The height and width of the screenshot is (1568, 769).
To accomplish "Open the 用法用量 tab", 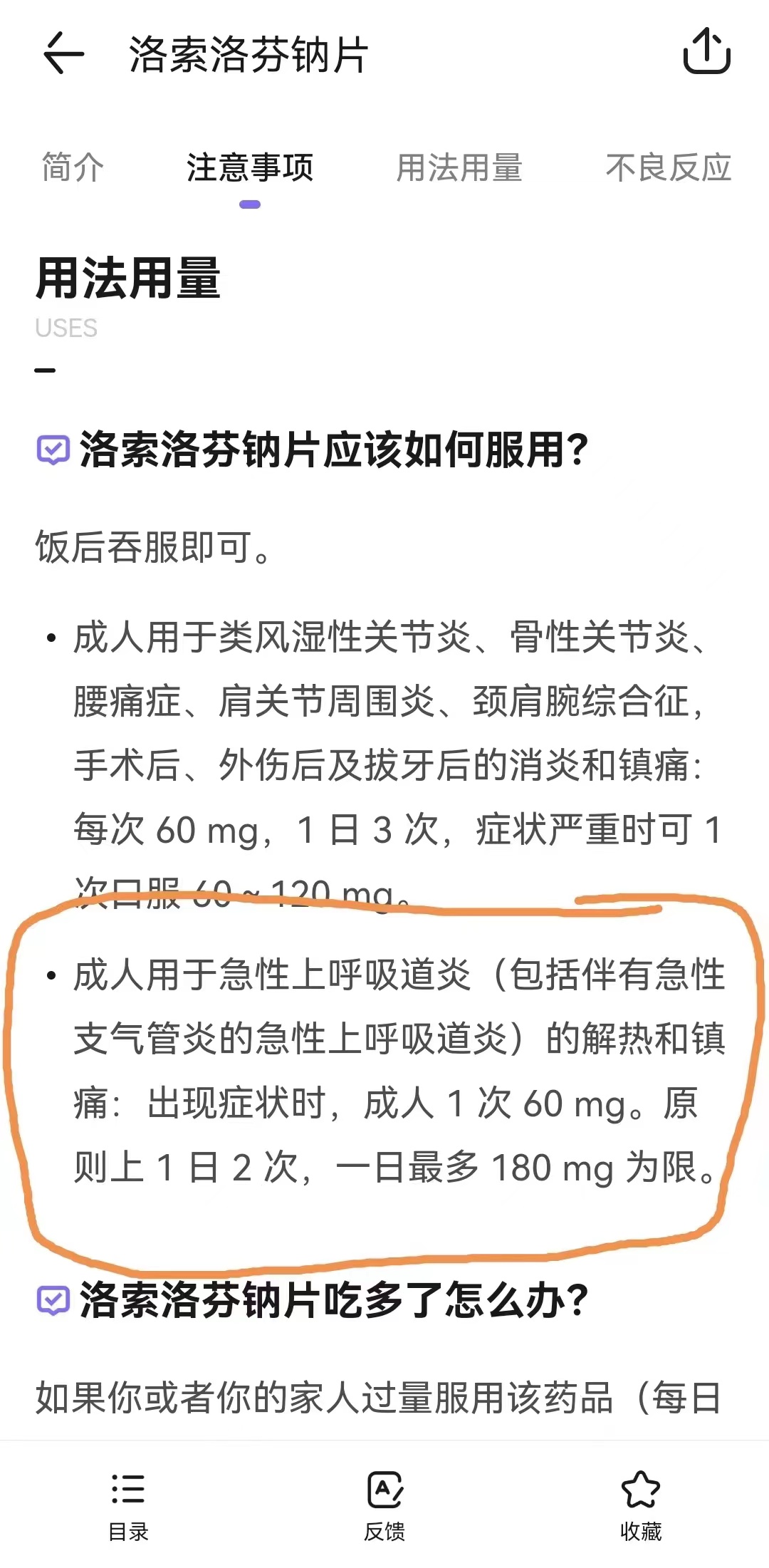I will pyautogui.click(x=459, y=168).
